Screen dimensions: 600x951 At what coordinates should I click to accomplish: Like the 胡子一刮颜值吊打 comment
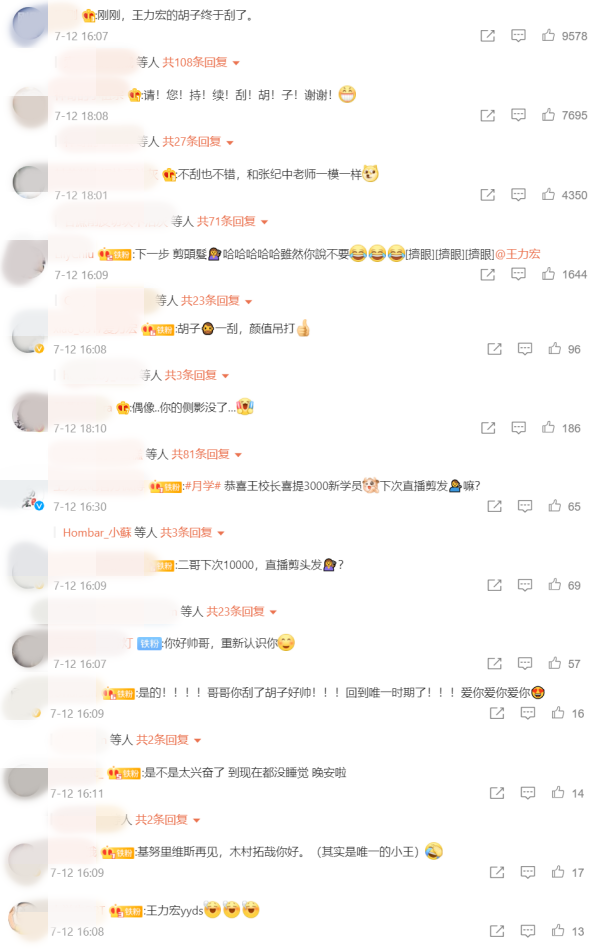(x=554, y=349)
